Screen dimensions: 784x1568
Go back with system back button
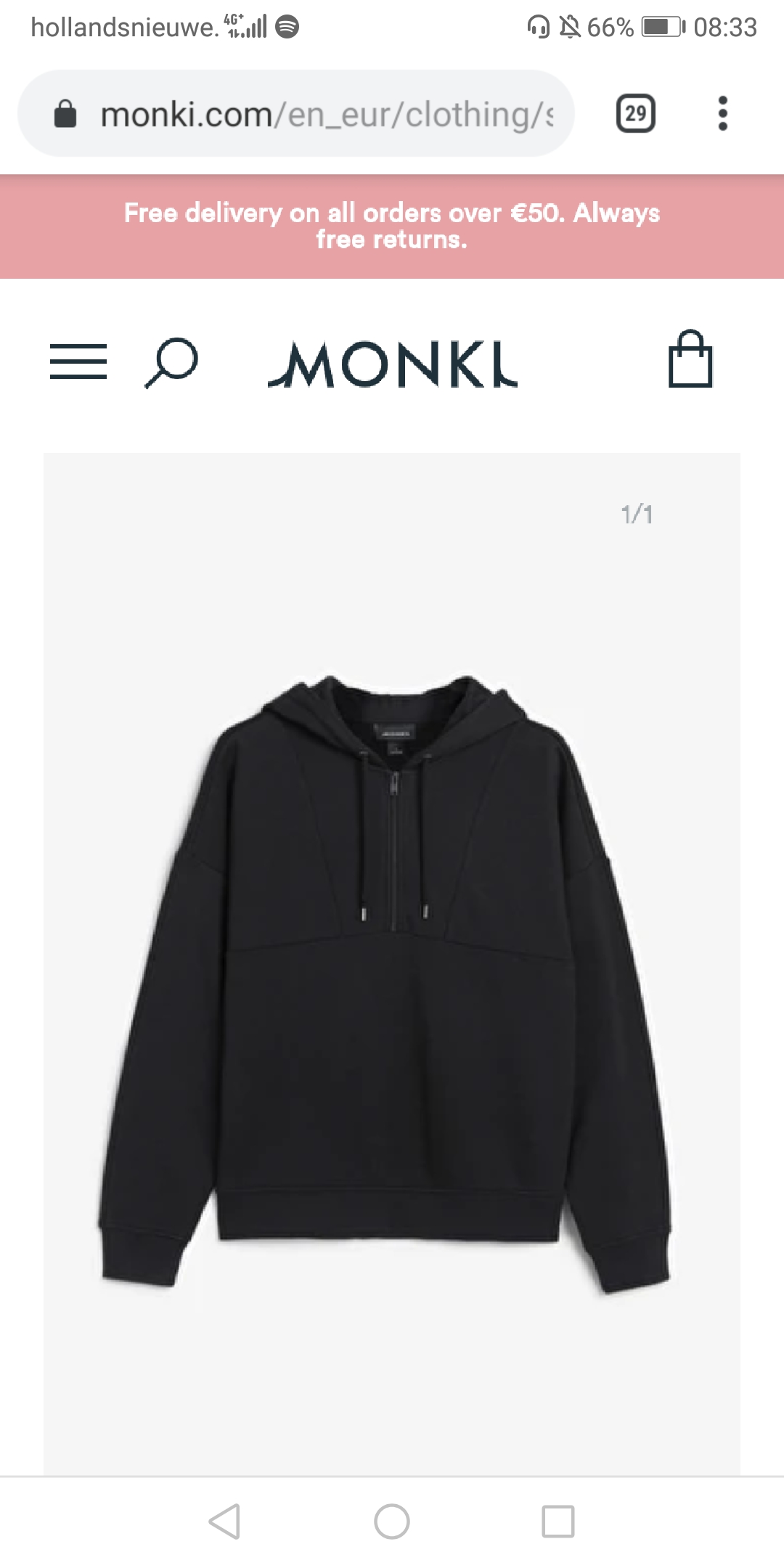click(x=224, y=1521)
